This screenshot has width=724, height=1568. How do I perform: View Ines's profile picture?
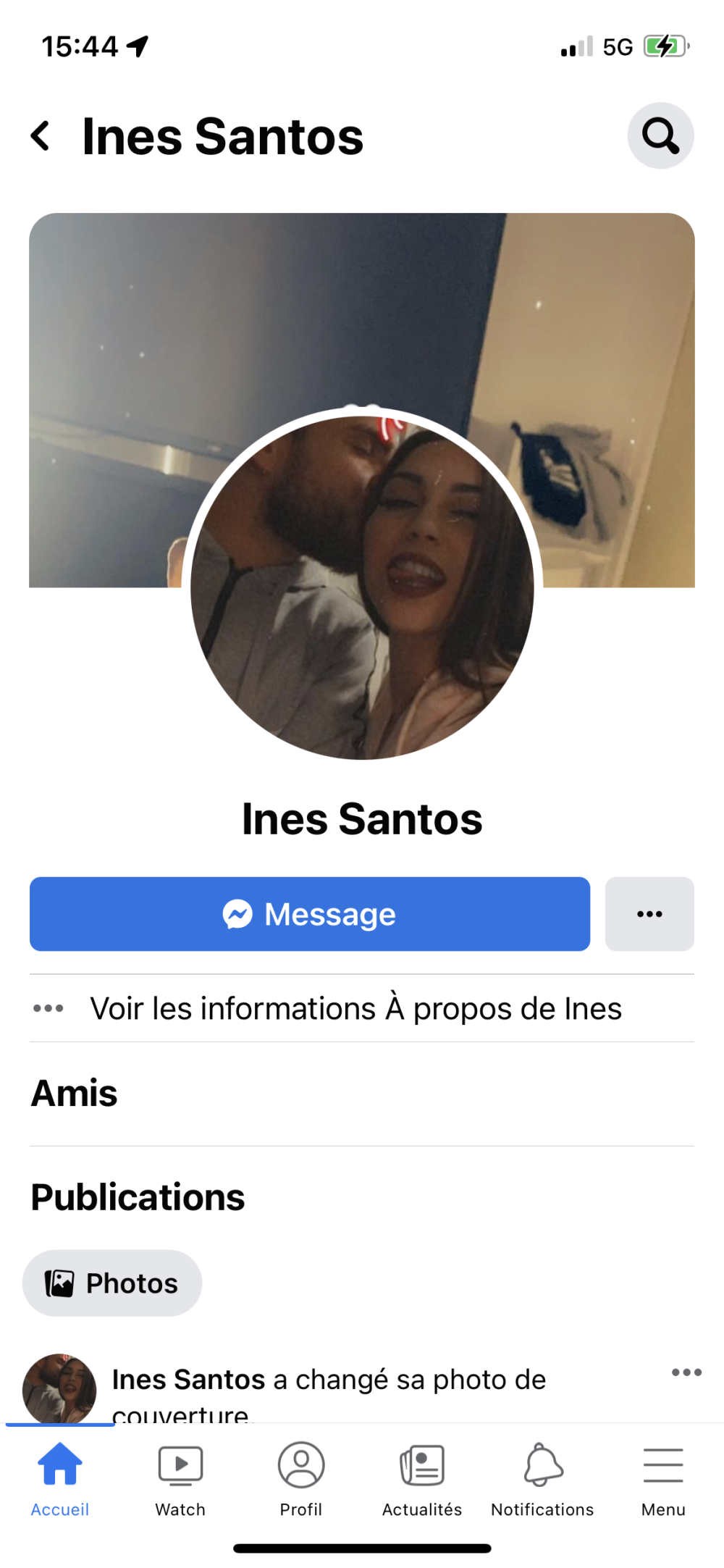(x=362, y=587)
